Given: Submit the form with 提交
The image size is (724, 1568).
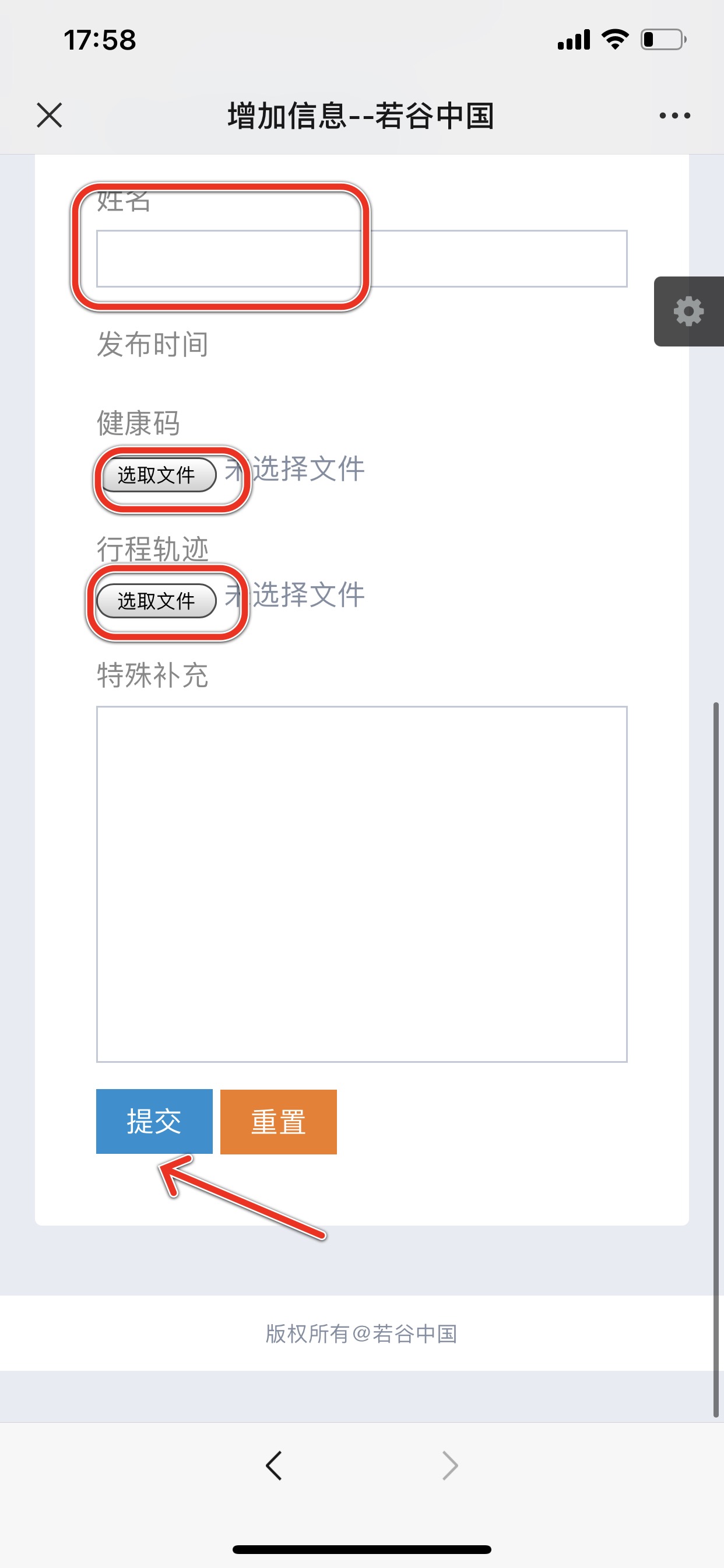Looking at the screenshot, I should click(154, 1121).
